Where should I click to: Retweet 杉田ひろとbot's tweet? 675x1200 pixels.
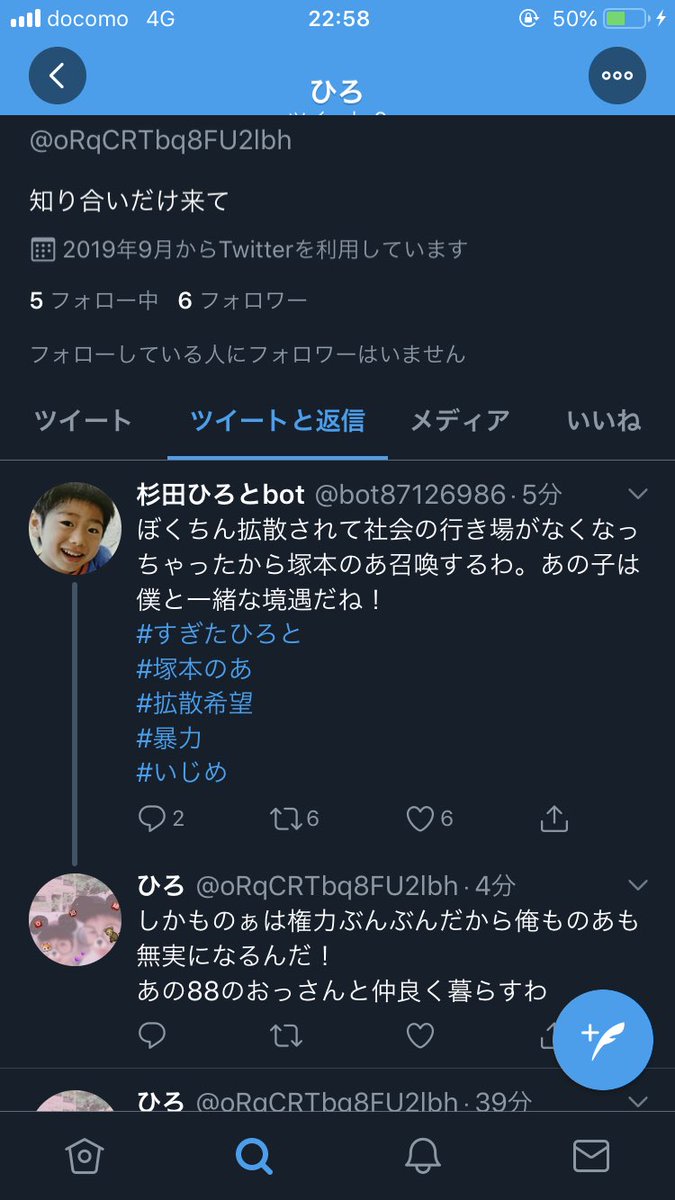pos(287,819)
